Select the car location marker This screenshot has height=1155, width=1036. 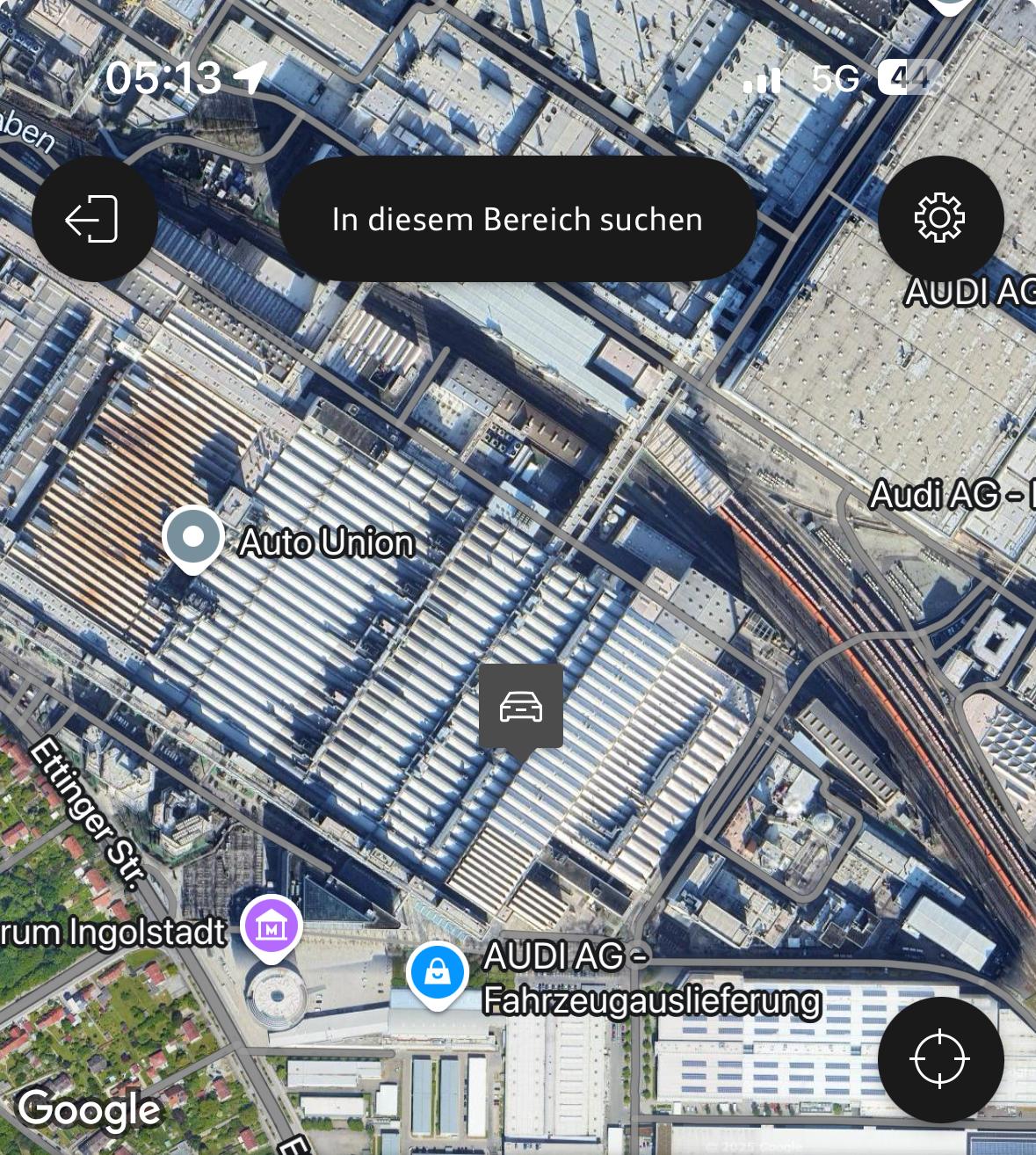(521, 707)
